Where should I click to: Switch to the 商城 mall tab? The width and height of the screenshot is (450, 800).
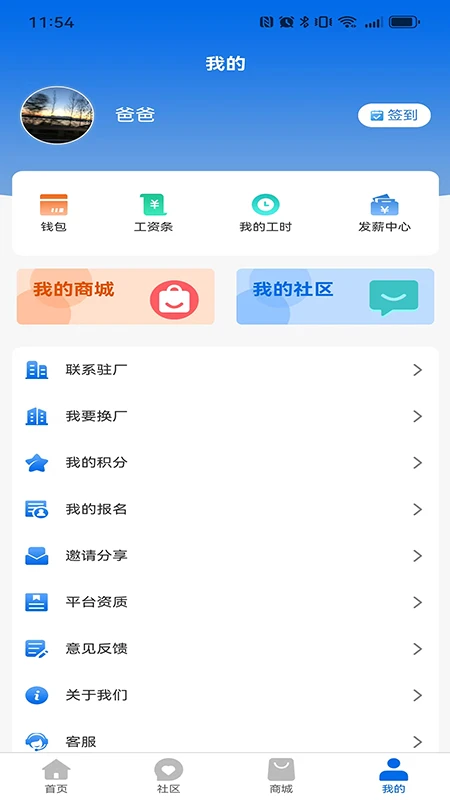tap(281, 776)
